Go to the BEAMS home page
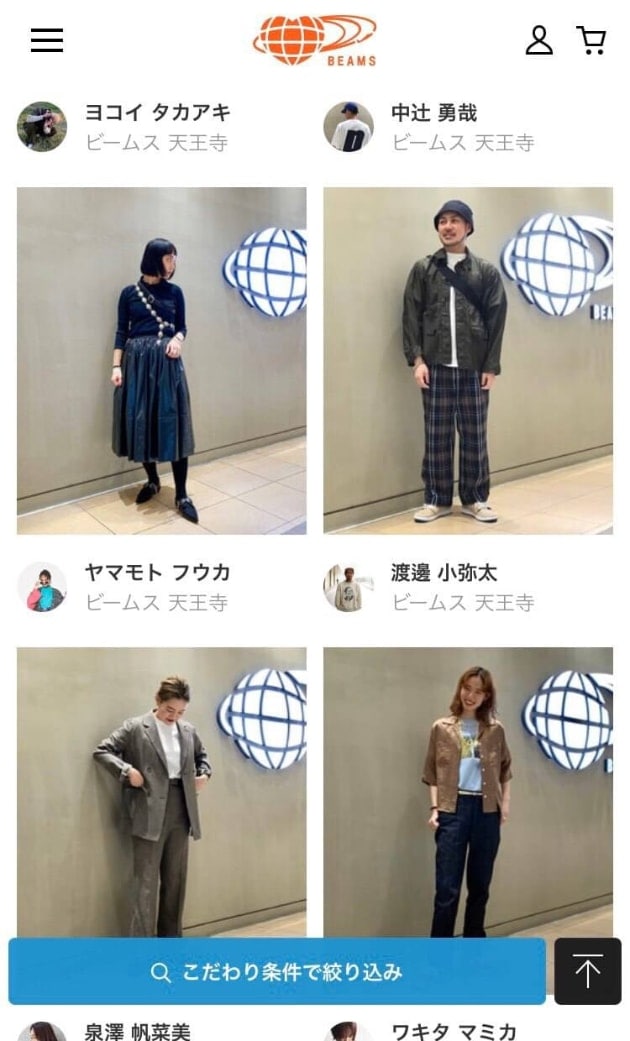630x1041 pixels. click(314, 40)
